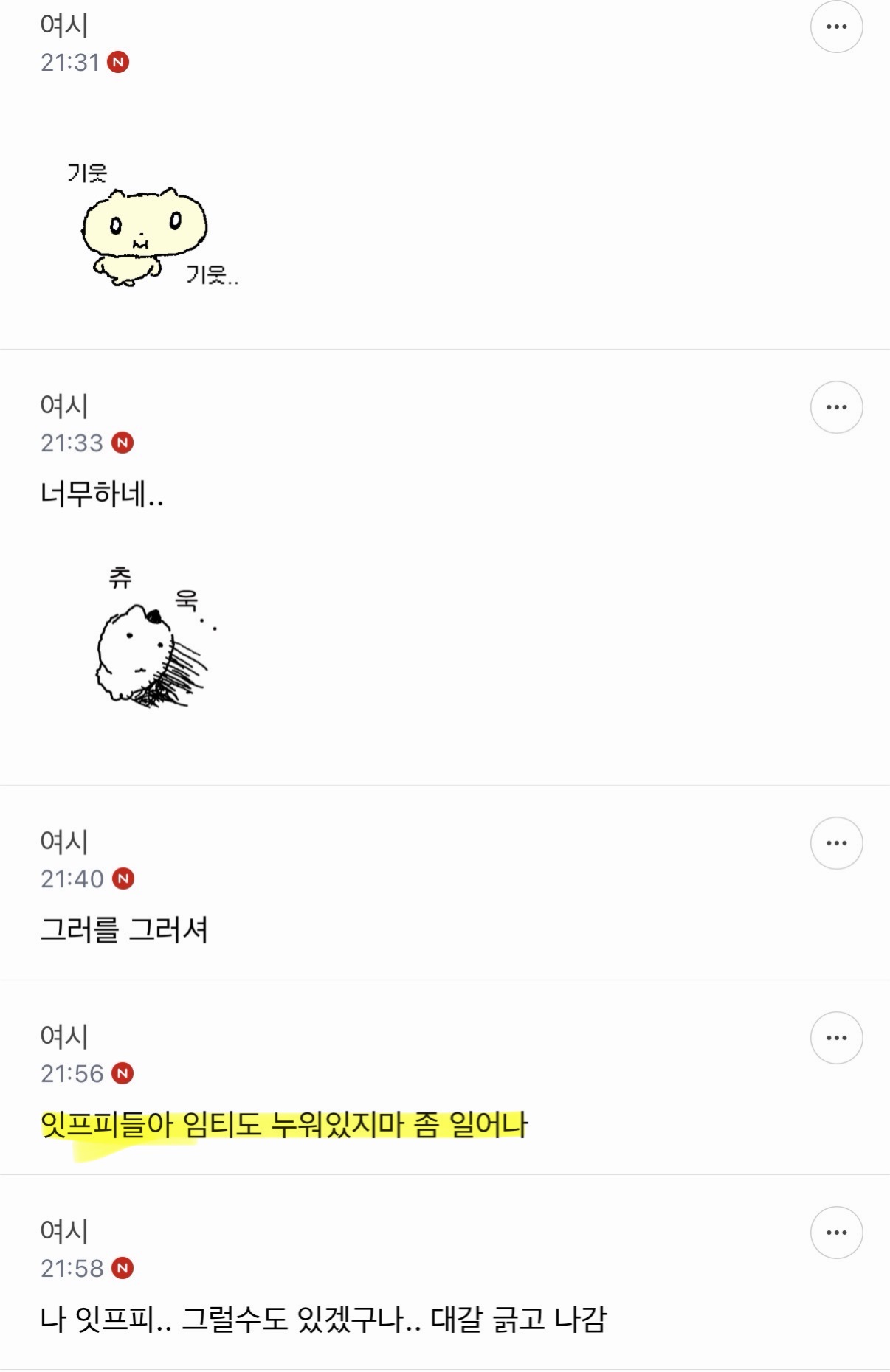890x1372 pixels.
Task: Open the three-dot menu on the 21:40 comment
Action: (x=837, y=843)
